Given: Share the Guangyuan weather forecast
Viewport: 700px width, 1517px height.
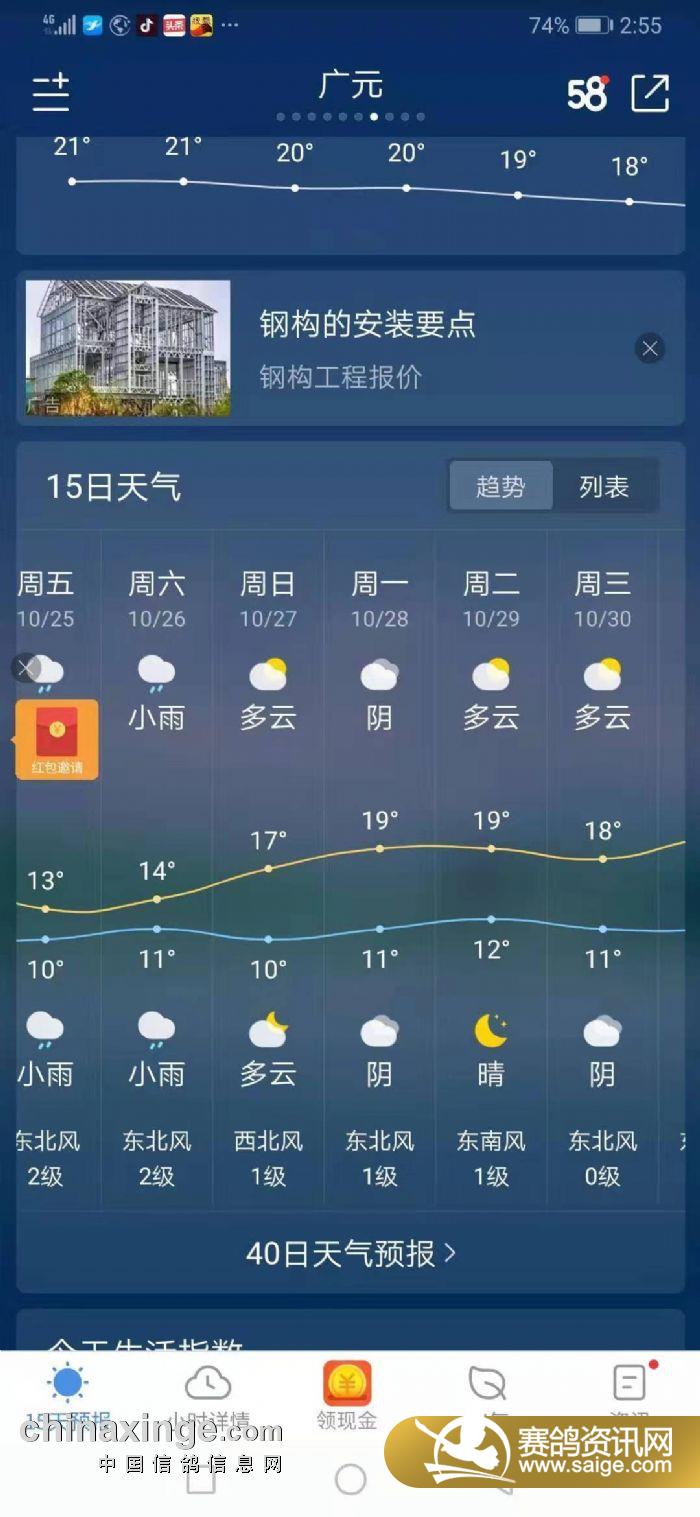Looking at the screenshot, I should 650,93.
